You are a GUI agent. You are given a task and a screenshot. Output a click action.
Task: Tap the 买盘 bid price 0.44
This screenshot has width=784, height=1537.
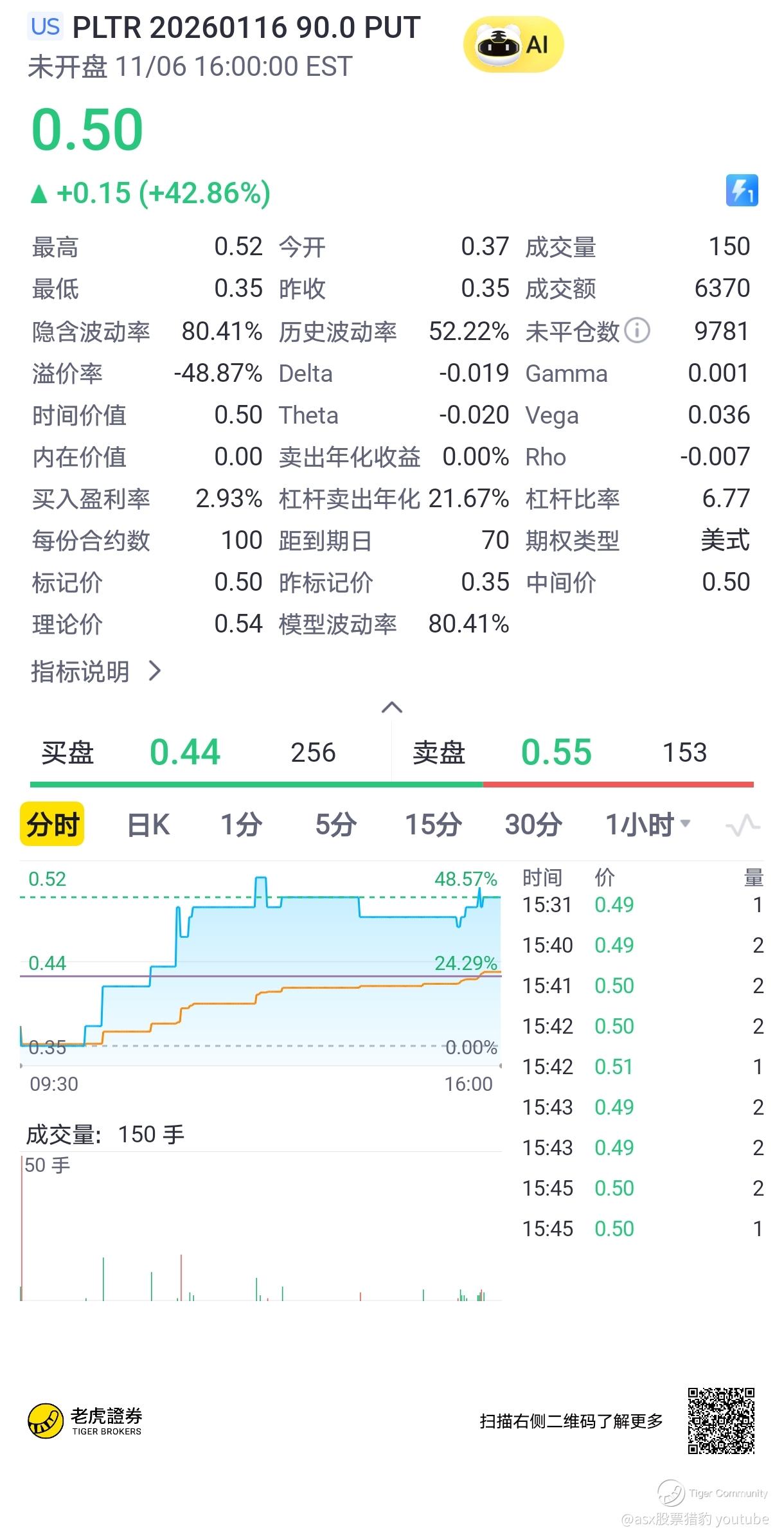[185, 752]
